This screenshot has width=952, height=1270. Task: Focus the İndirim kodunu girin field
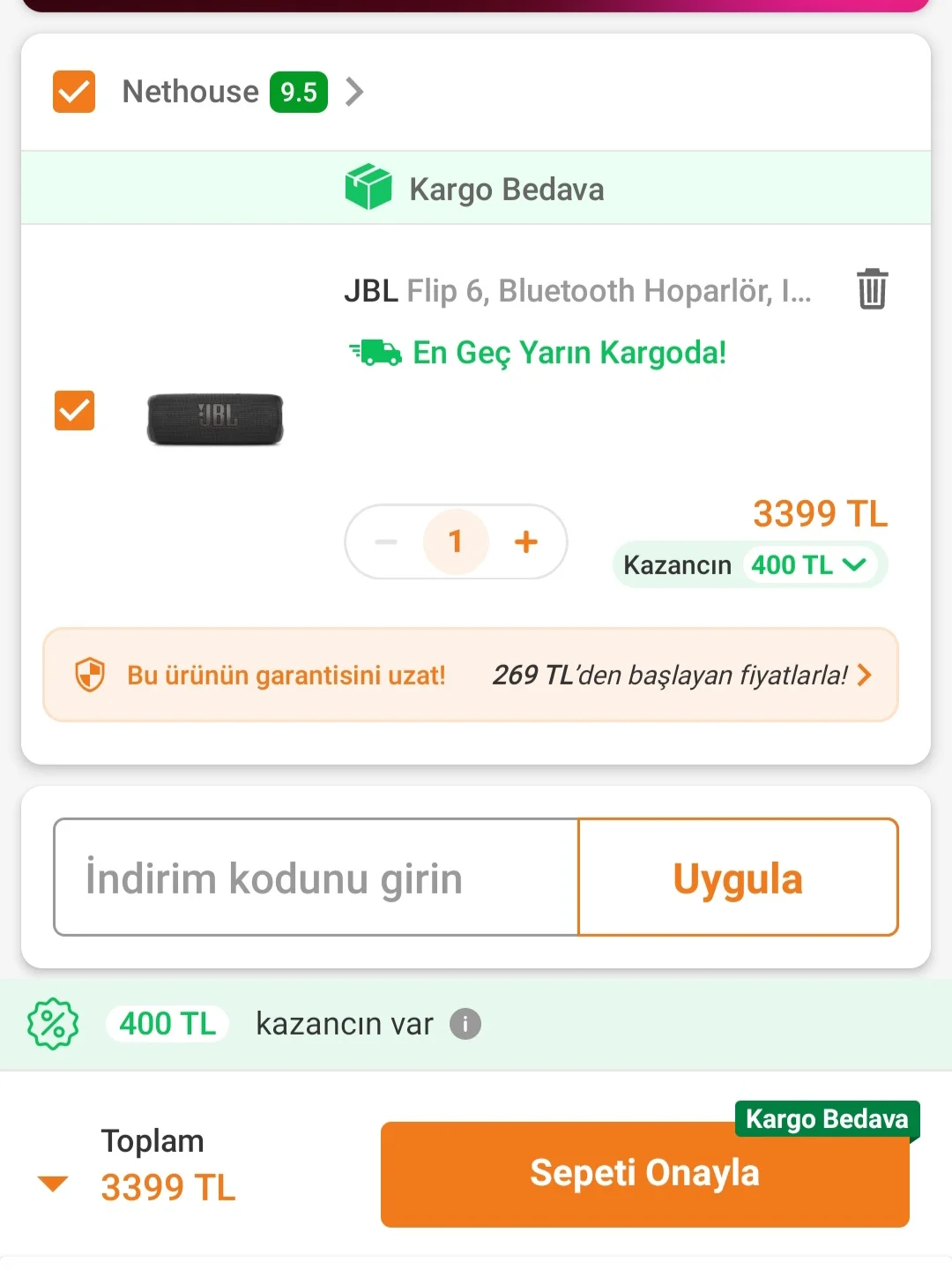pos(316,878)
